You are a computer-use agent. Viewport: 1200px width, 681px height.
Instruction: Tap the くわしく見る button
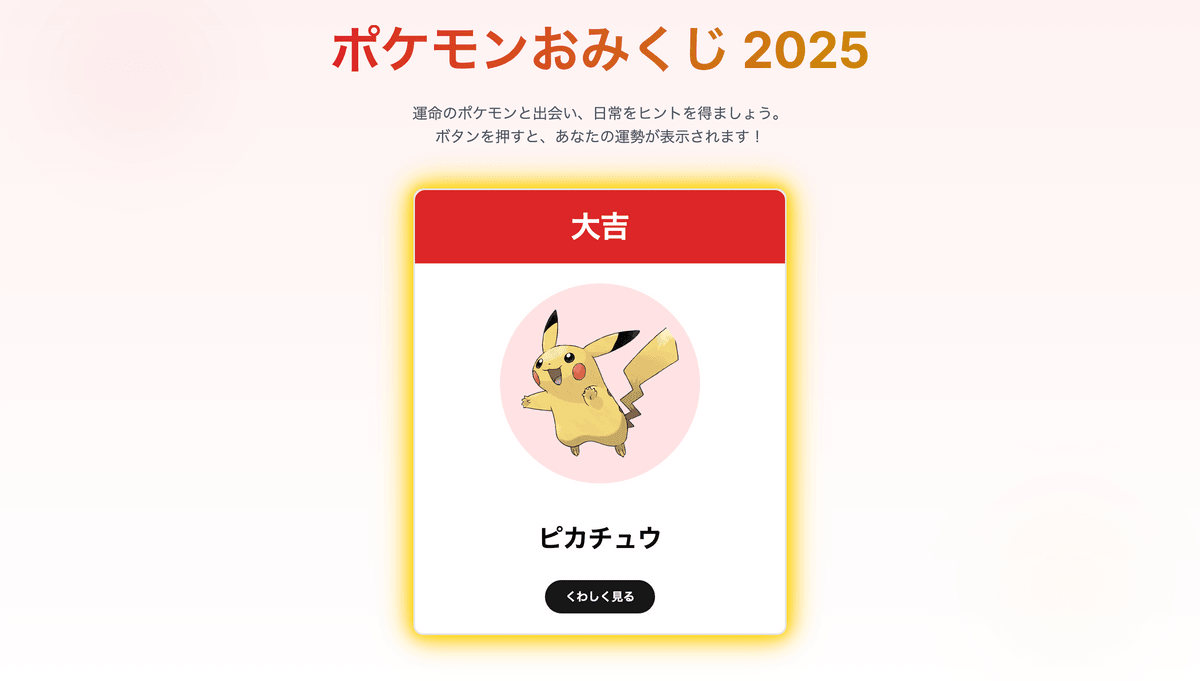[600, 596]
